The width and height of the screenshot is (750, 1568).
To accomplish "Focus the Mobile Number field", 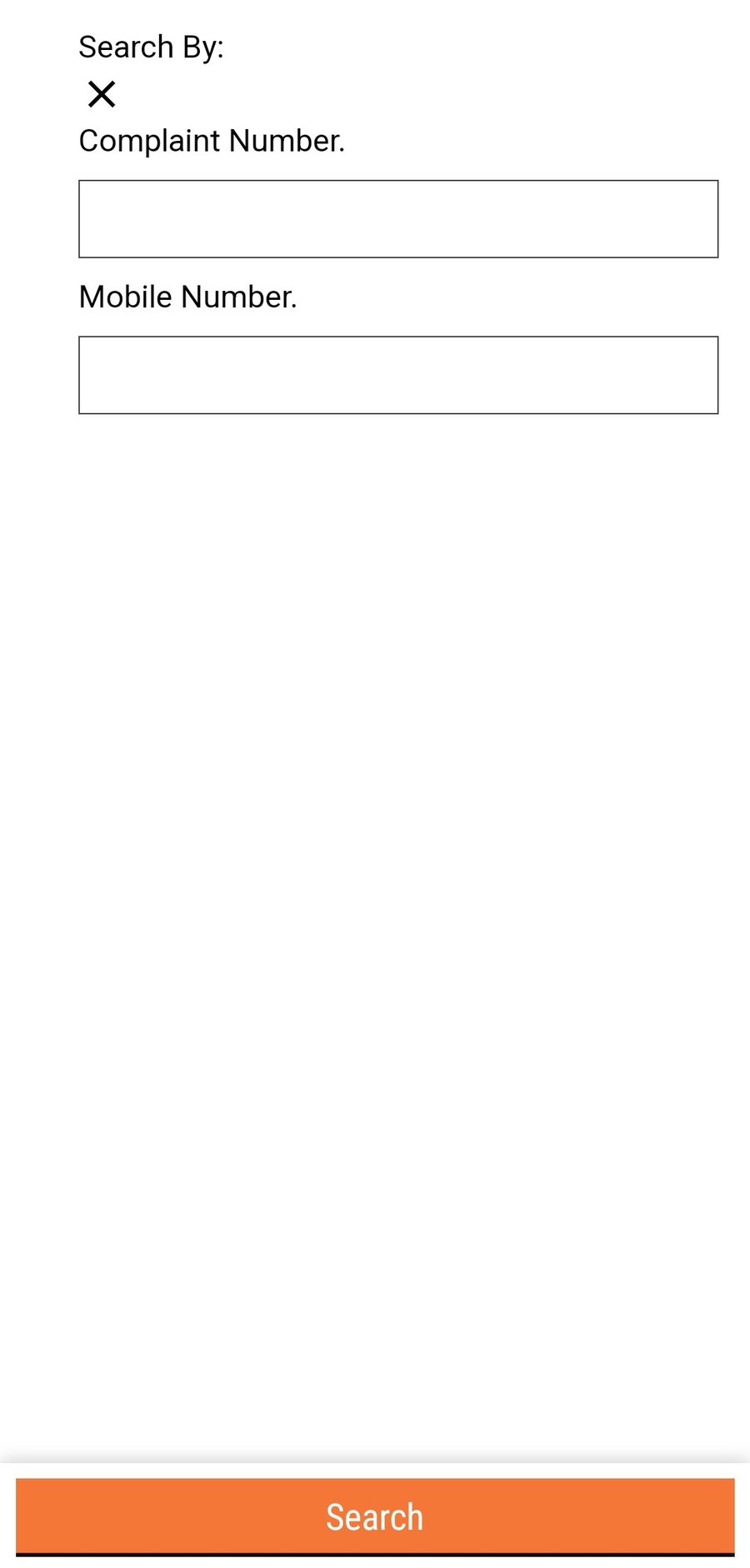I will pos(398,375).
